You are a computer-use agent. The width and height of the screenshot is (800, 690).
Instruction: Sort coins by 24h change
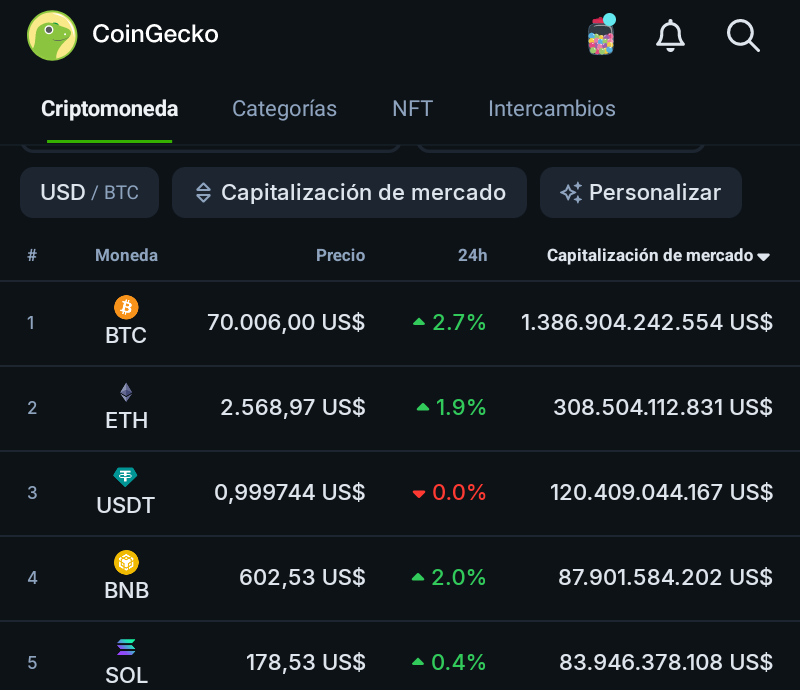pos(472,255)
